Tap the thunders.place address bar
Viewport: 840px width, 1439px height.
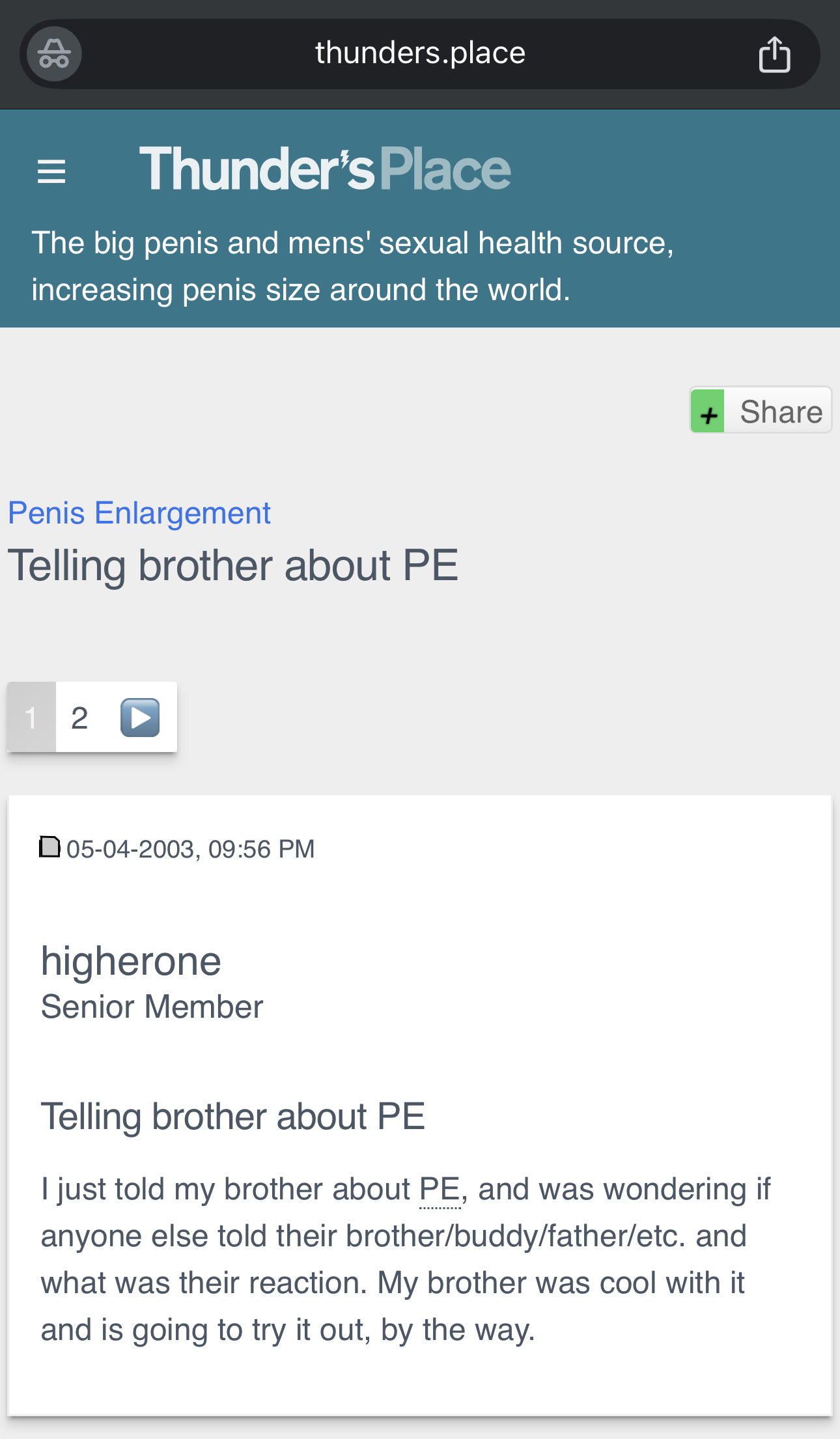420,54
